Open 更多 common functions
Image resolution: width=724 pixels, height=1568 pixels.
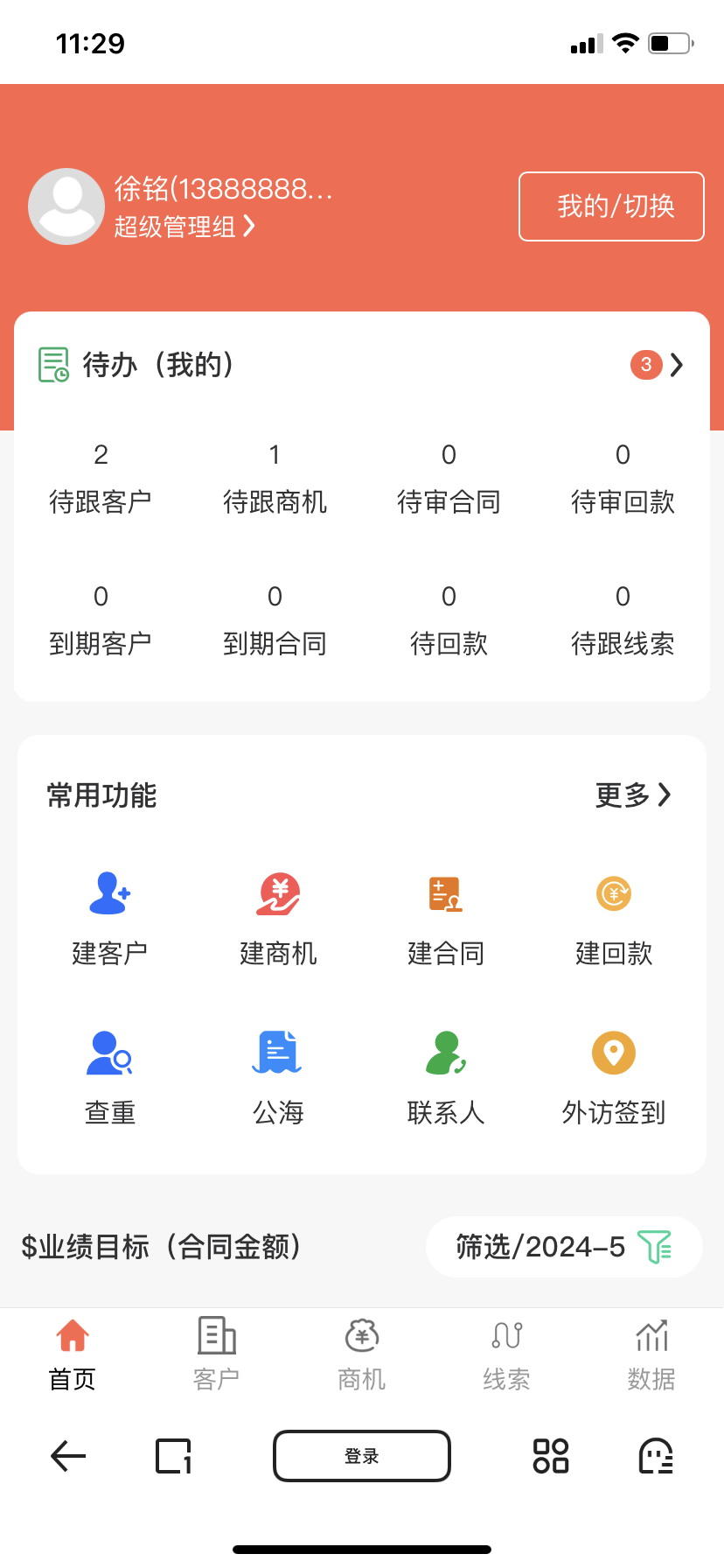(633, 794)
